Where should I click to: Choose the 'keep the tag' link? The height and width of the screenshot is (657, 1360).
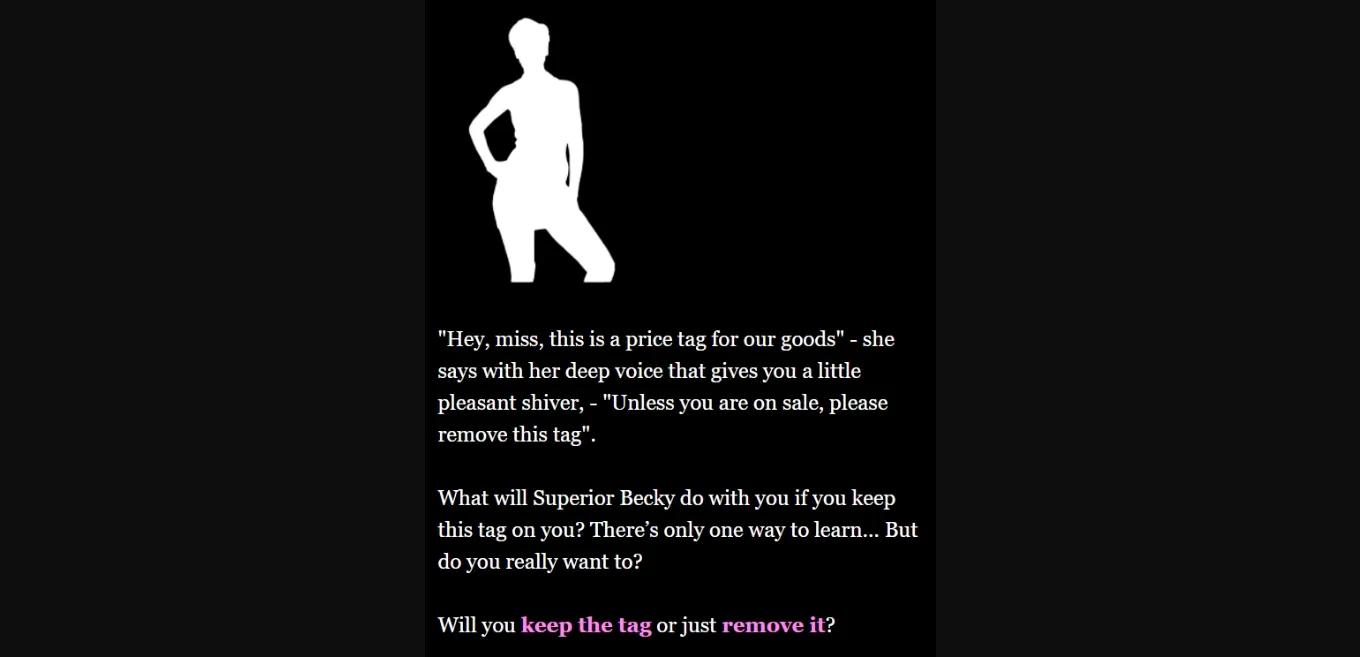click(x=586, y=625)
